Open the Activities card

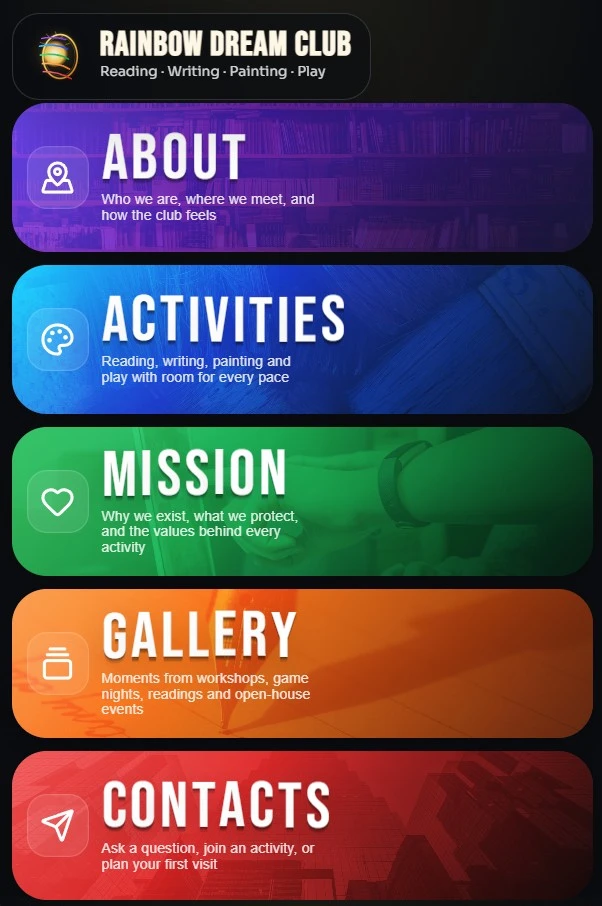[x=300, y=339]
